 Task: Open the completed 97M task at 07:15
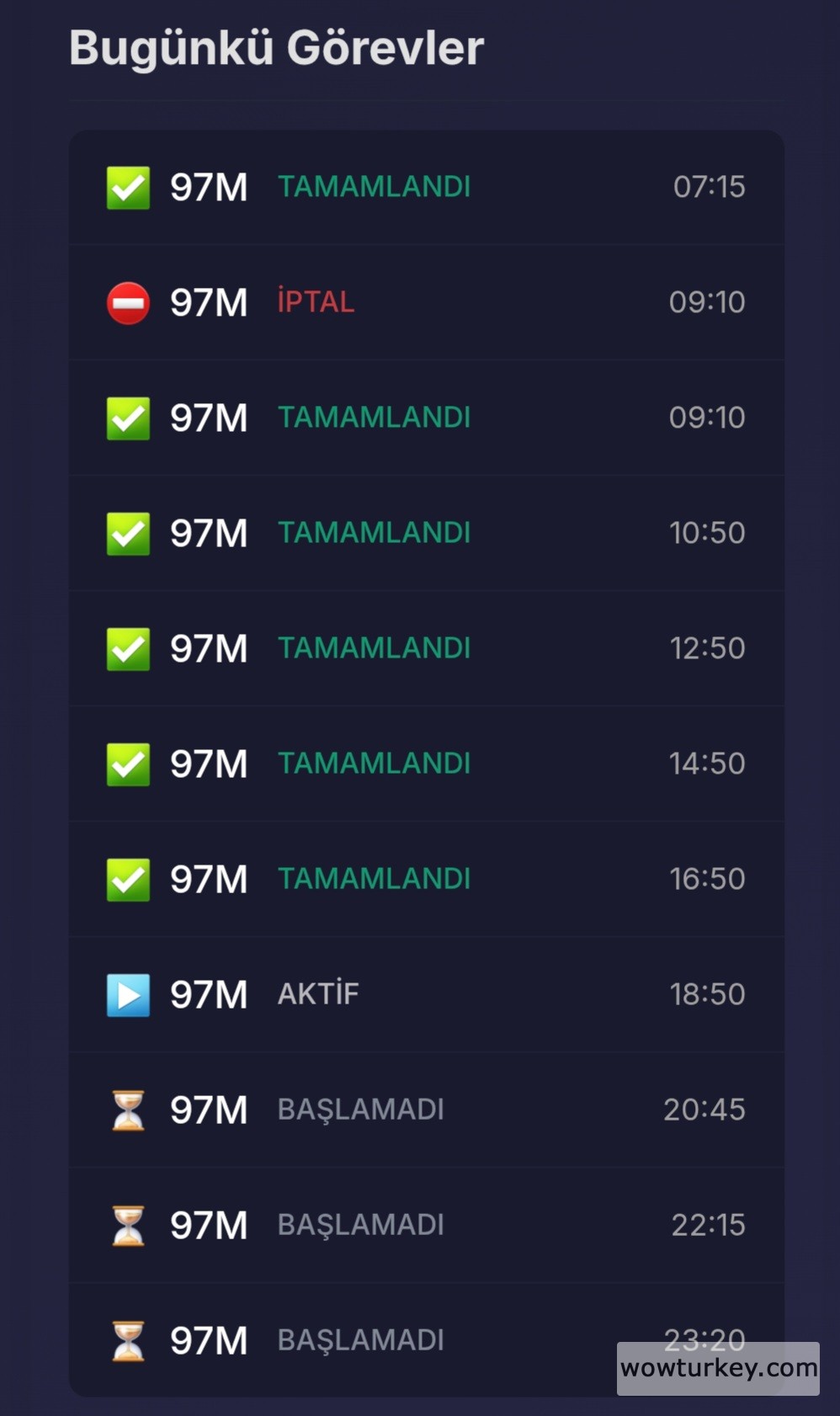(426, 187)
